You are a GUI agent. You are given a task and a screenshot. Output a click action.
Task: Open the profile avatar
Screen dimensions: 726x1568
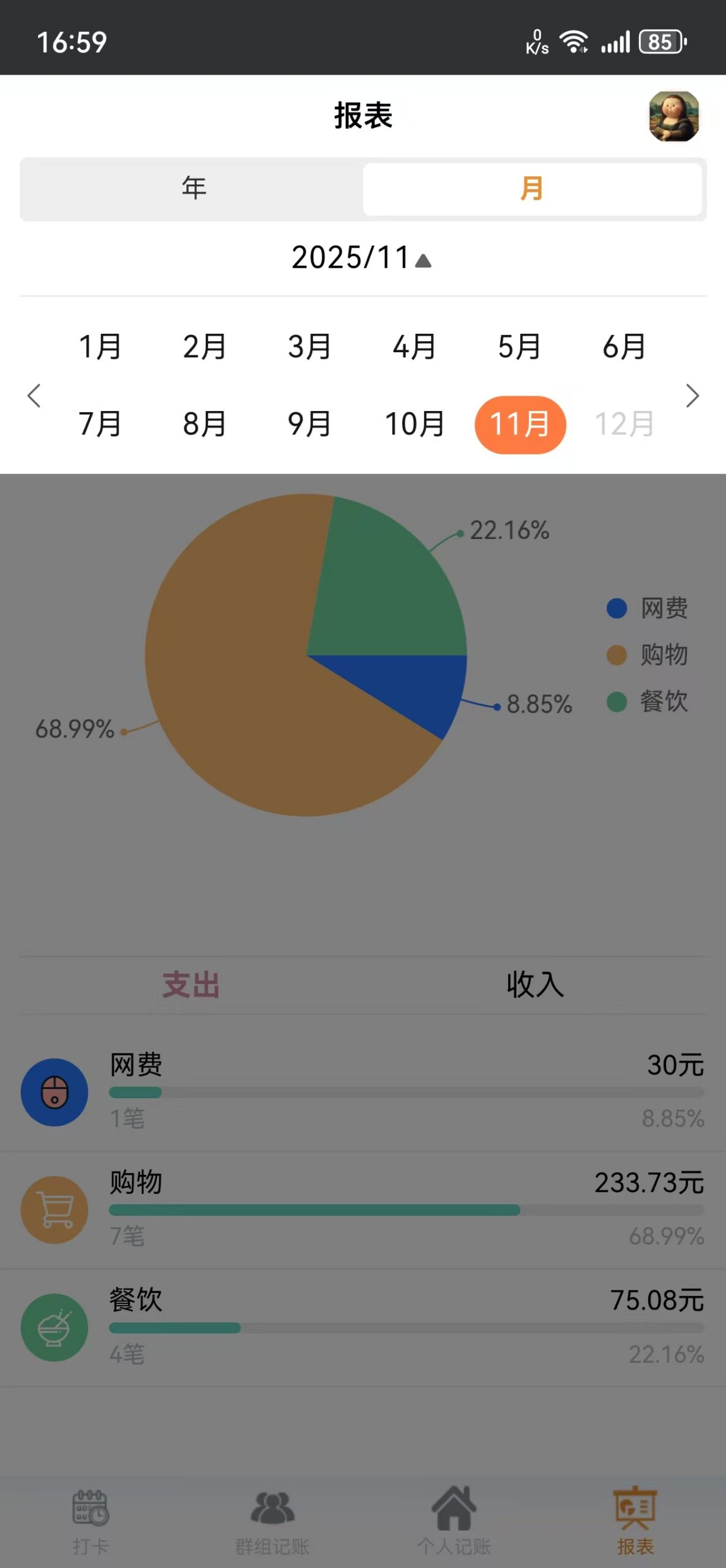[x=673, y=116]
